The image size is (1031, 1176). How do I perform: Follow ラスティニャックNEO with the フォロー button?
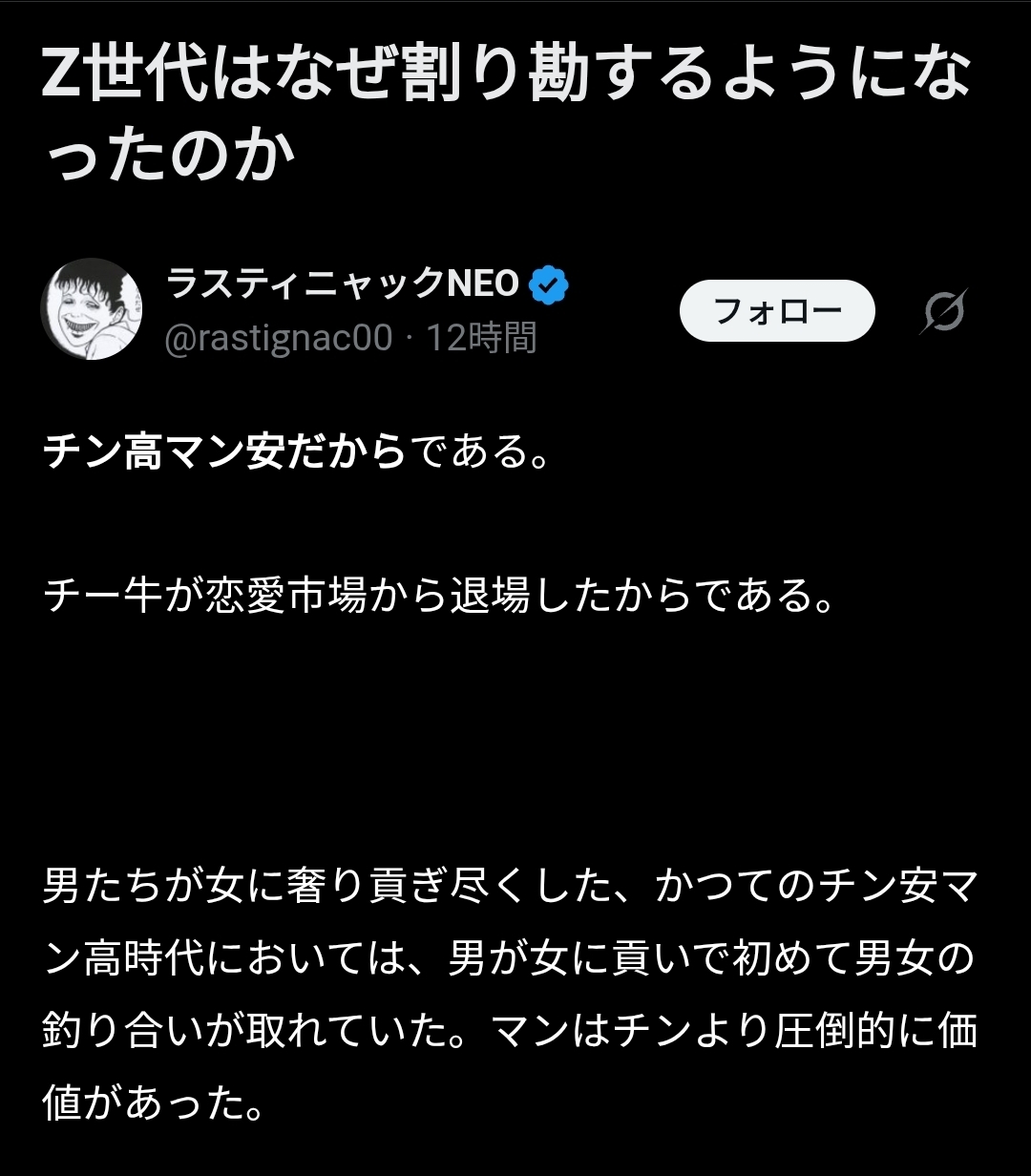click(777, 310)
